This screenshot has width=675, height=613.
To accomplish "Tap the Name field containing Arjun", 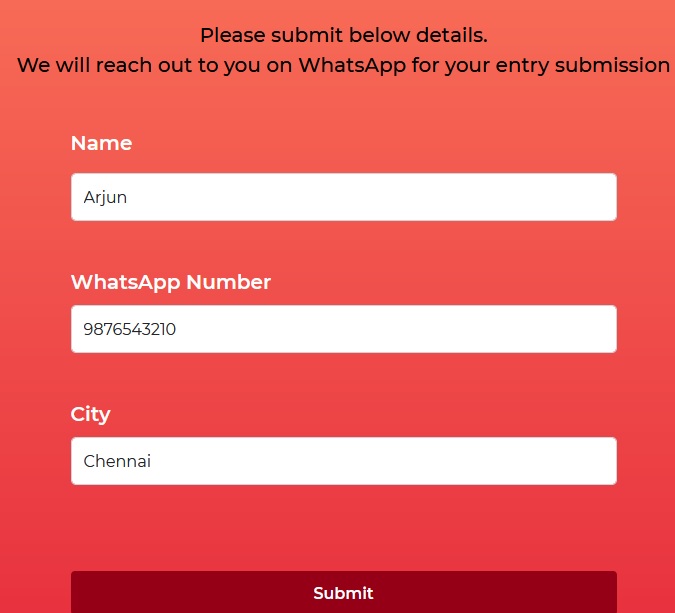I will point(343,197).
